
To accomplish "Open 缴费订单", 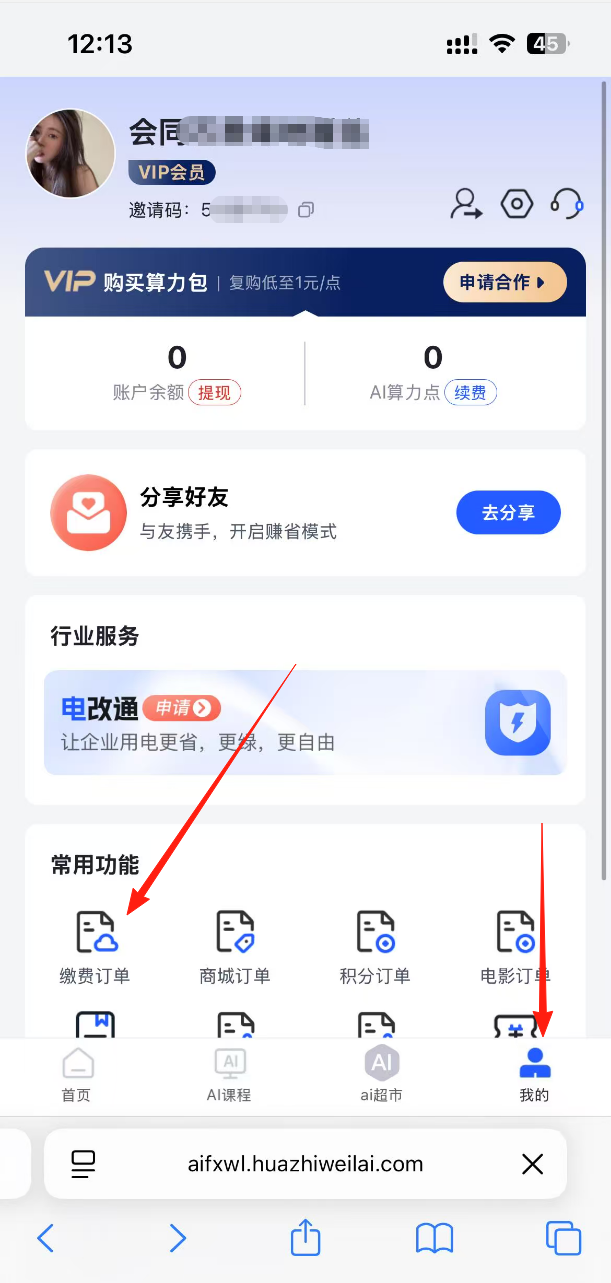I will pyautogui.click(x=96, y=946).
